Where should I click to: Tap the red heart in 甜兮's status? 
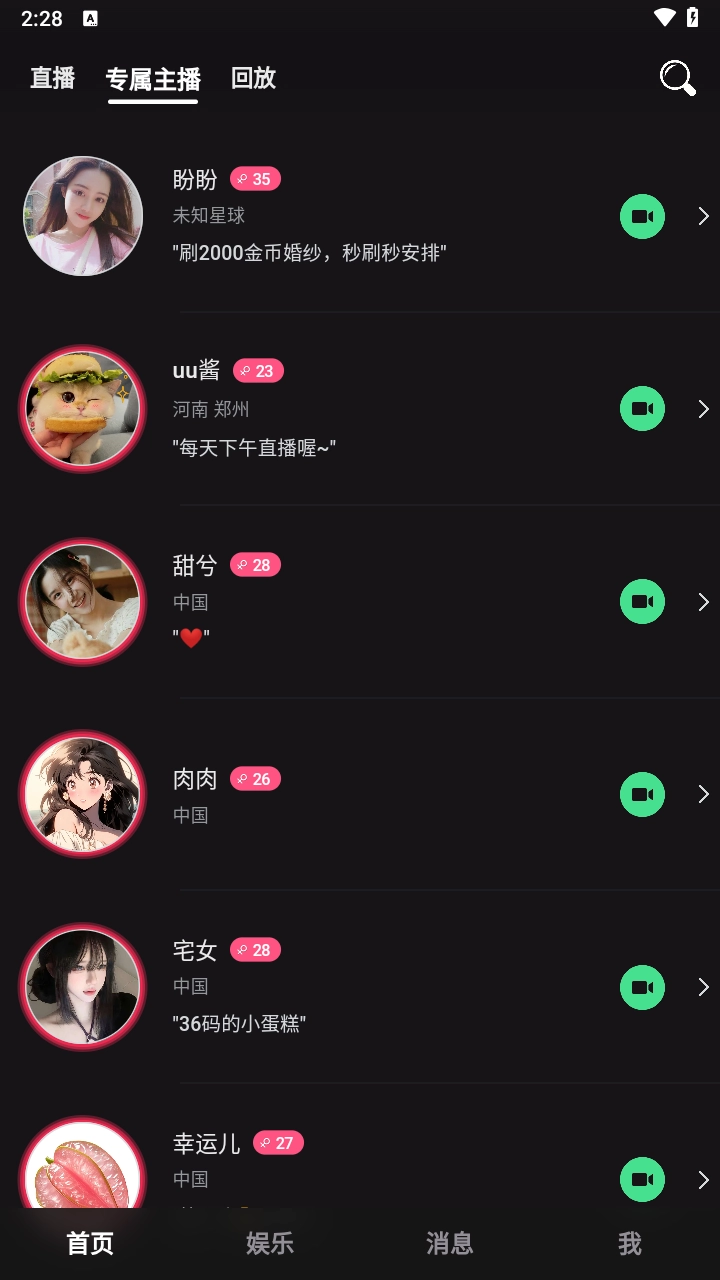click(190, 635)
